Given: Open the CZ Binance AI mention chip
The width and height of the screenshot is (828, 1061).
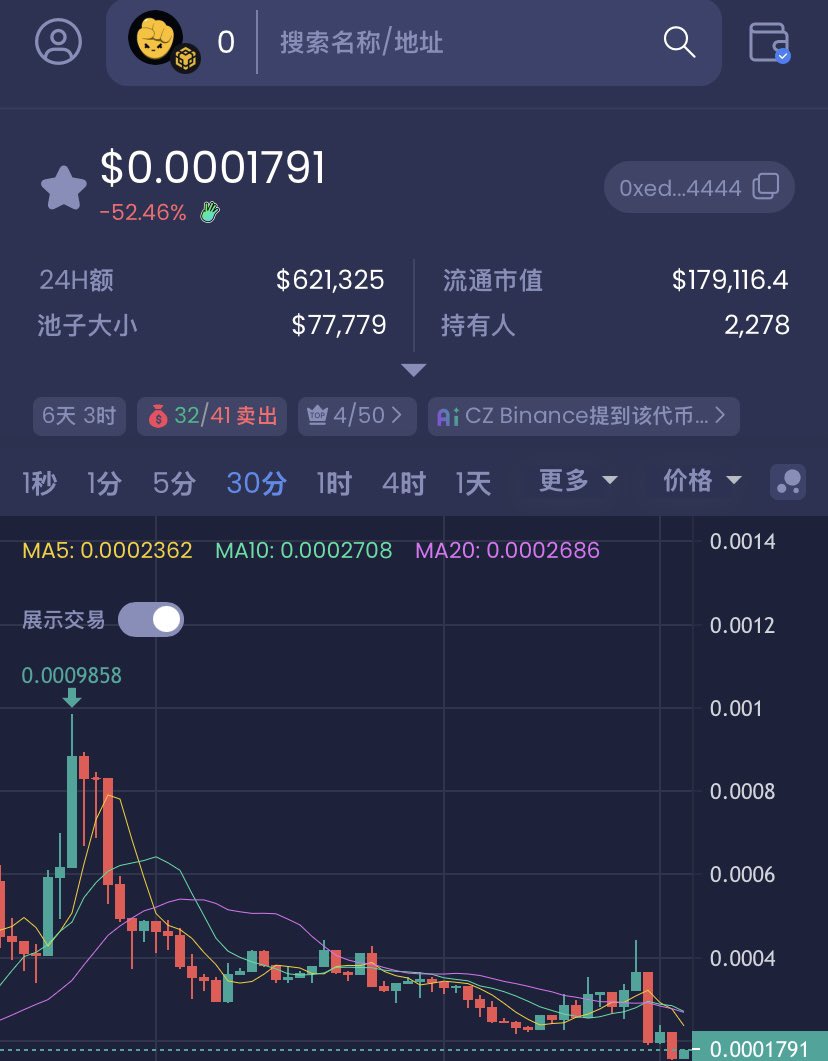Looking at the screenshot, I should [x=584, y=416].
